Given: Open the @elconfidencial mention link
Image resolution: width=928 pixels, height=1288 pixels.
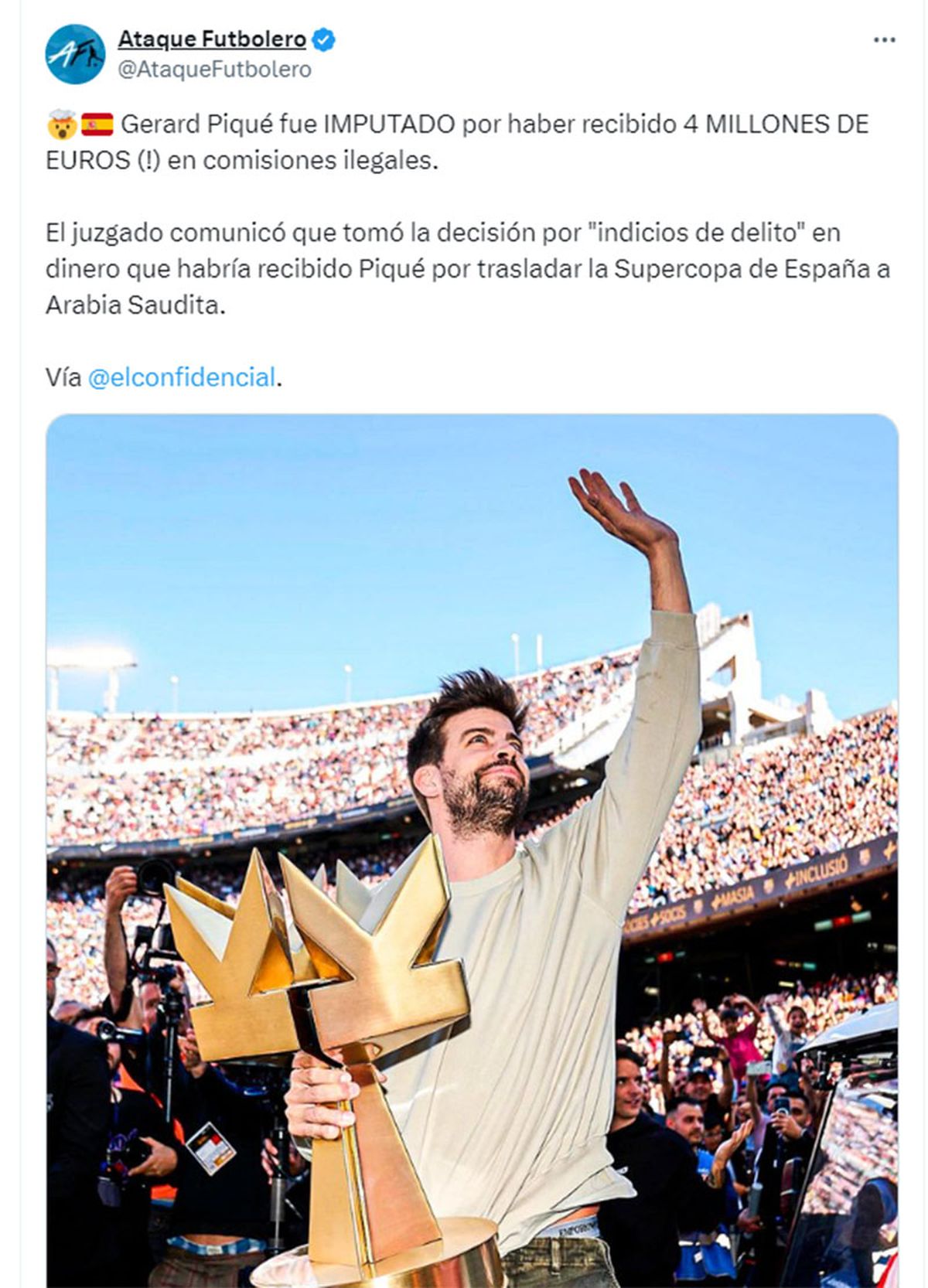Looking at the screenshot, I should pos(182,377).
